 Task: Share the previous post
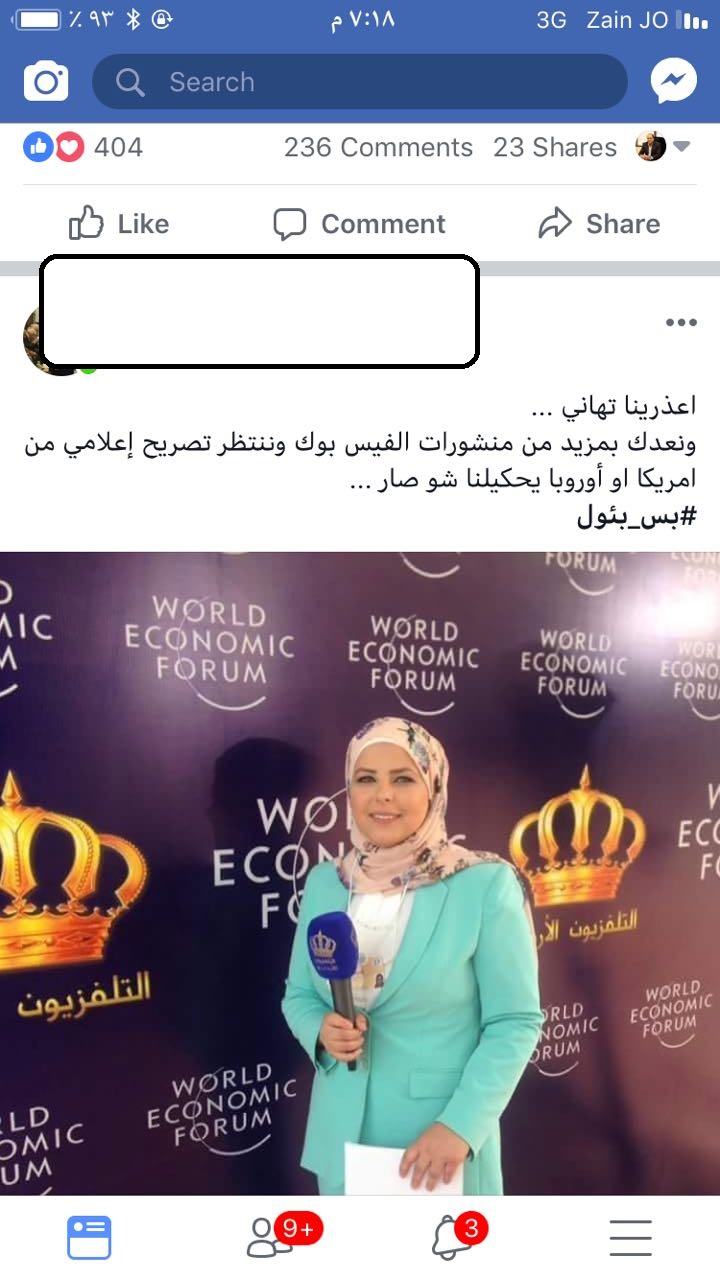[599, 224]
